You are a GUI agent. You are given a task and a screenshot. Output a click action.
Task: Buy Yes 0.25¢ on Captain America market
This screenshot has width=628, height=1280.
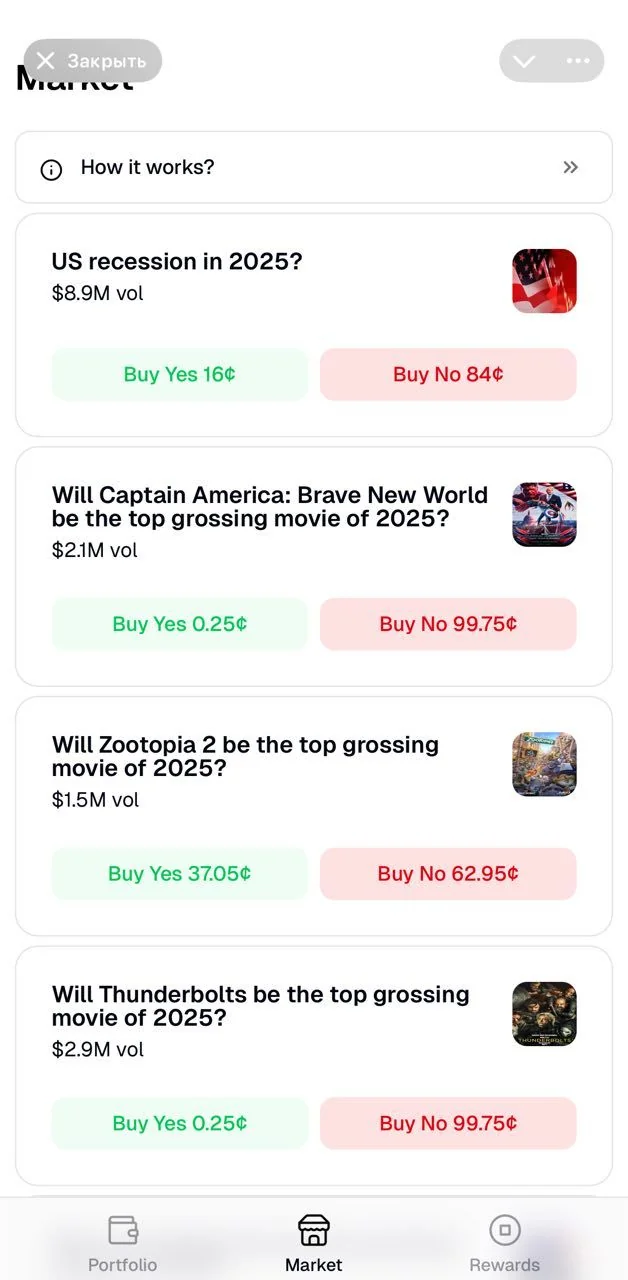180,624
